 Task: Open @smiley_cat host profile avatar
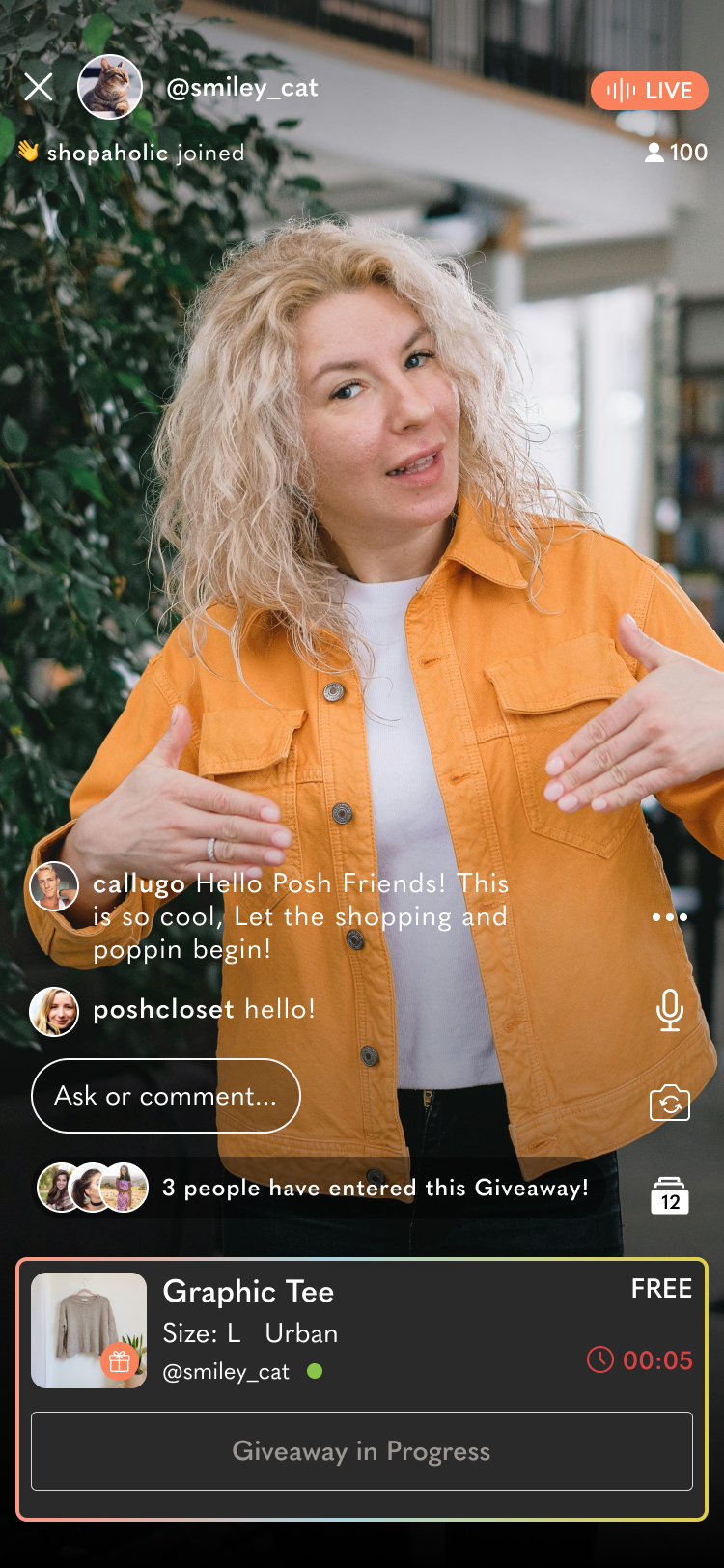pos(110,88)
